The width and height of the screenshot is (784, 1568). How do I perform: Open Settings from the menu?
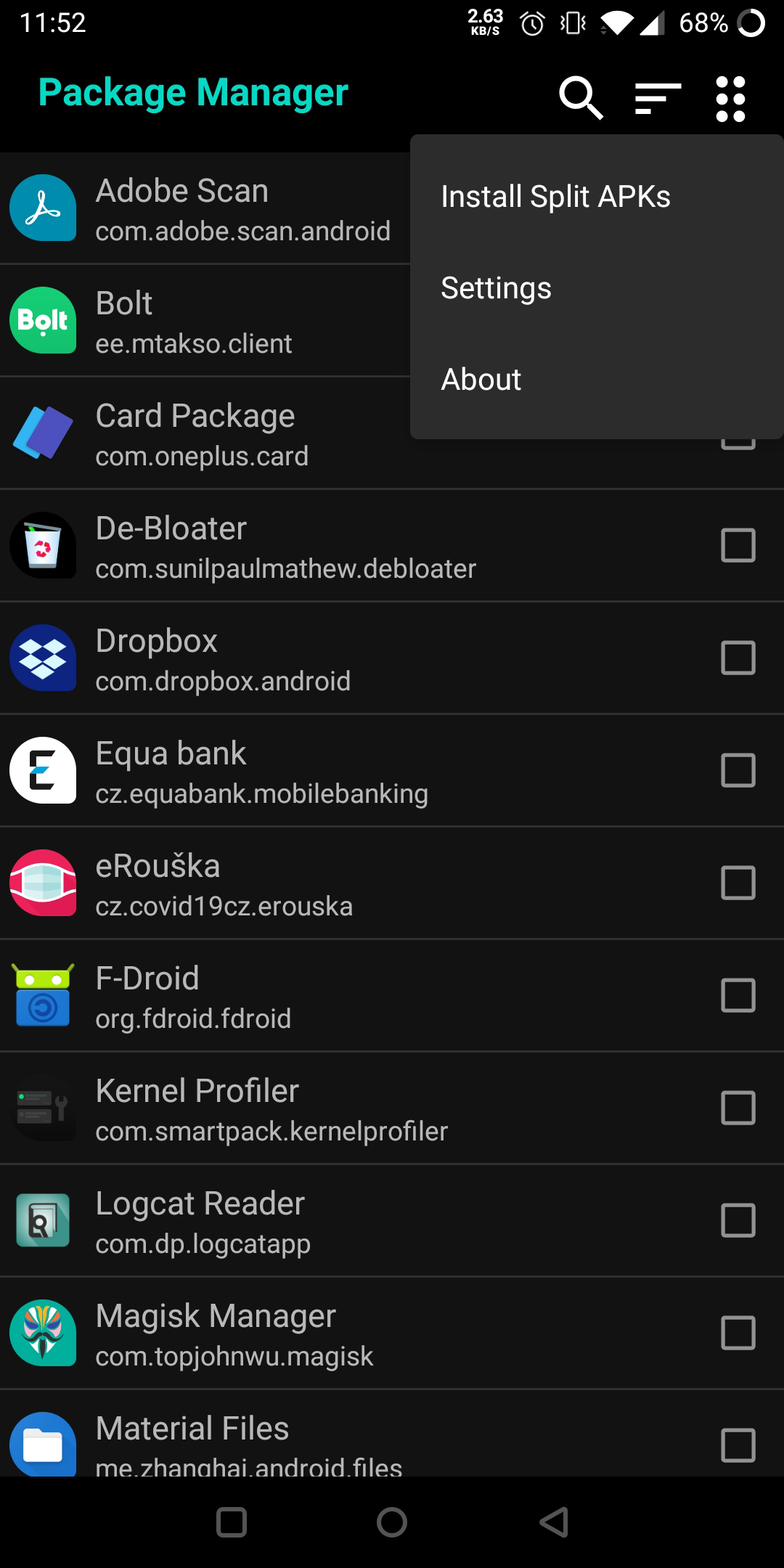[x=496, y=288]
